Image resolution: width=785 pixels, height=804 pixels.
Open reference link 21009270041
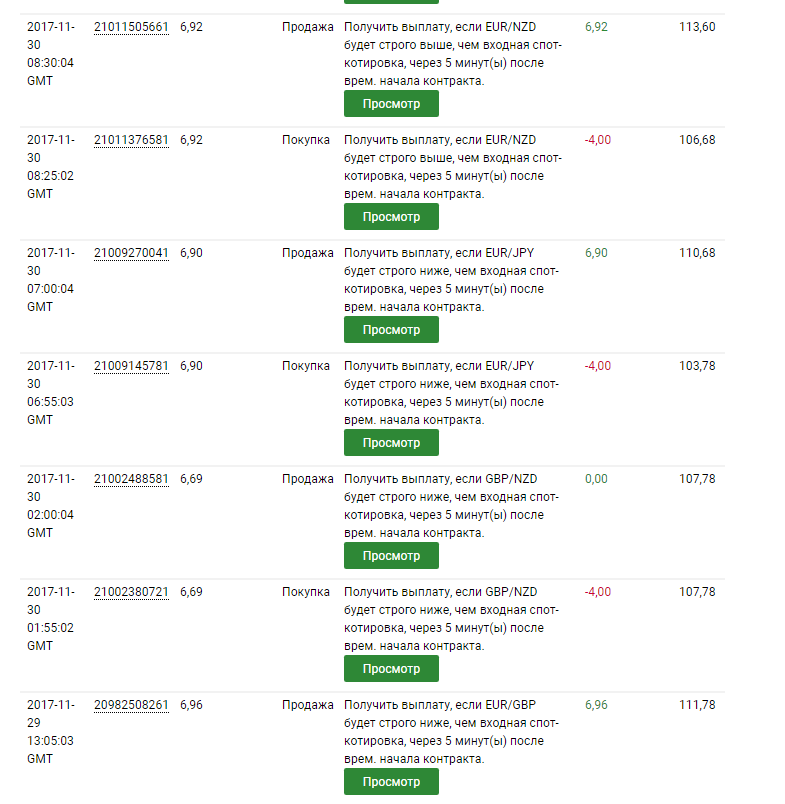pos(131,253)
